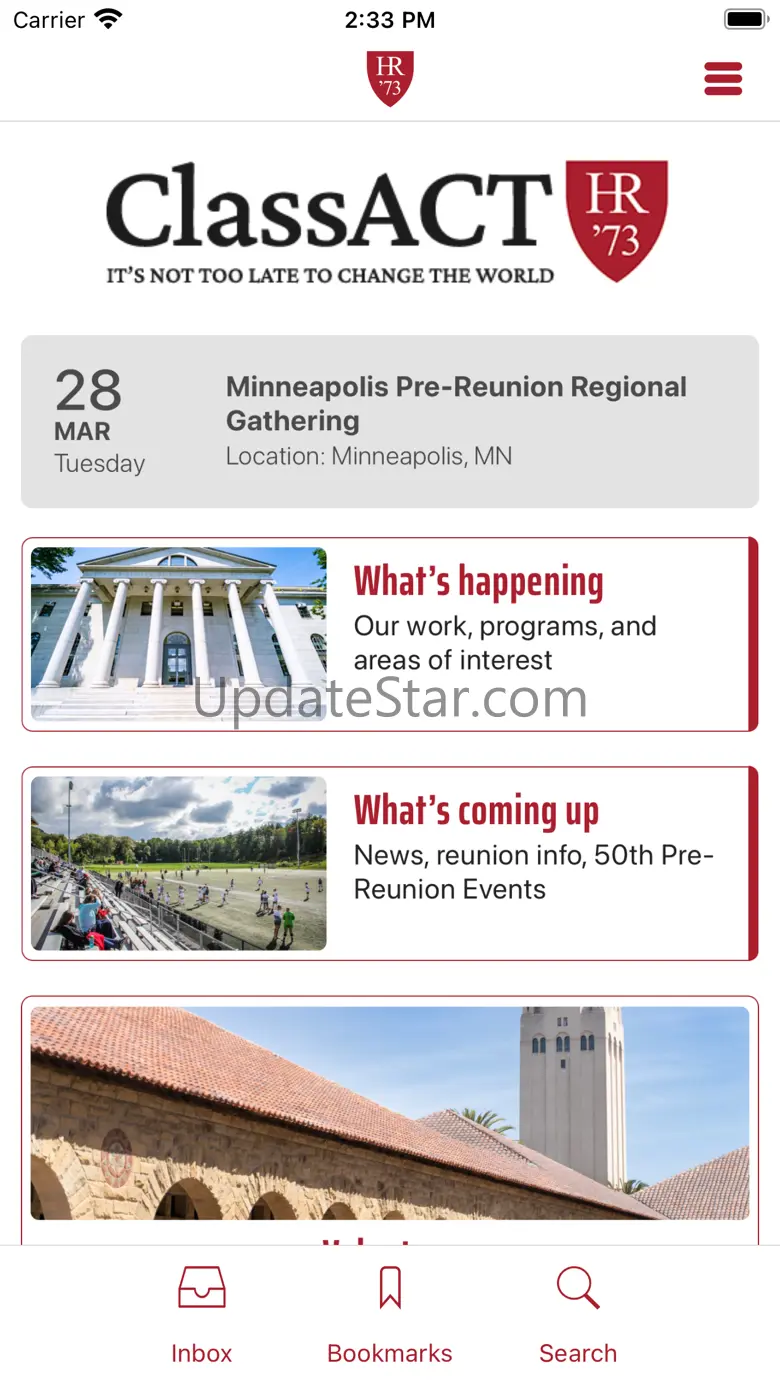Go to the Bookmarks tab
This screenshot has height=1387, width=780.
(390, 1315)
